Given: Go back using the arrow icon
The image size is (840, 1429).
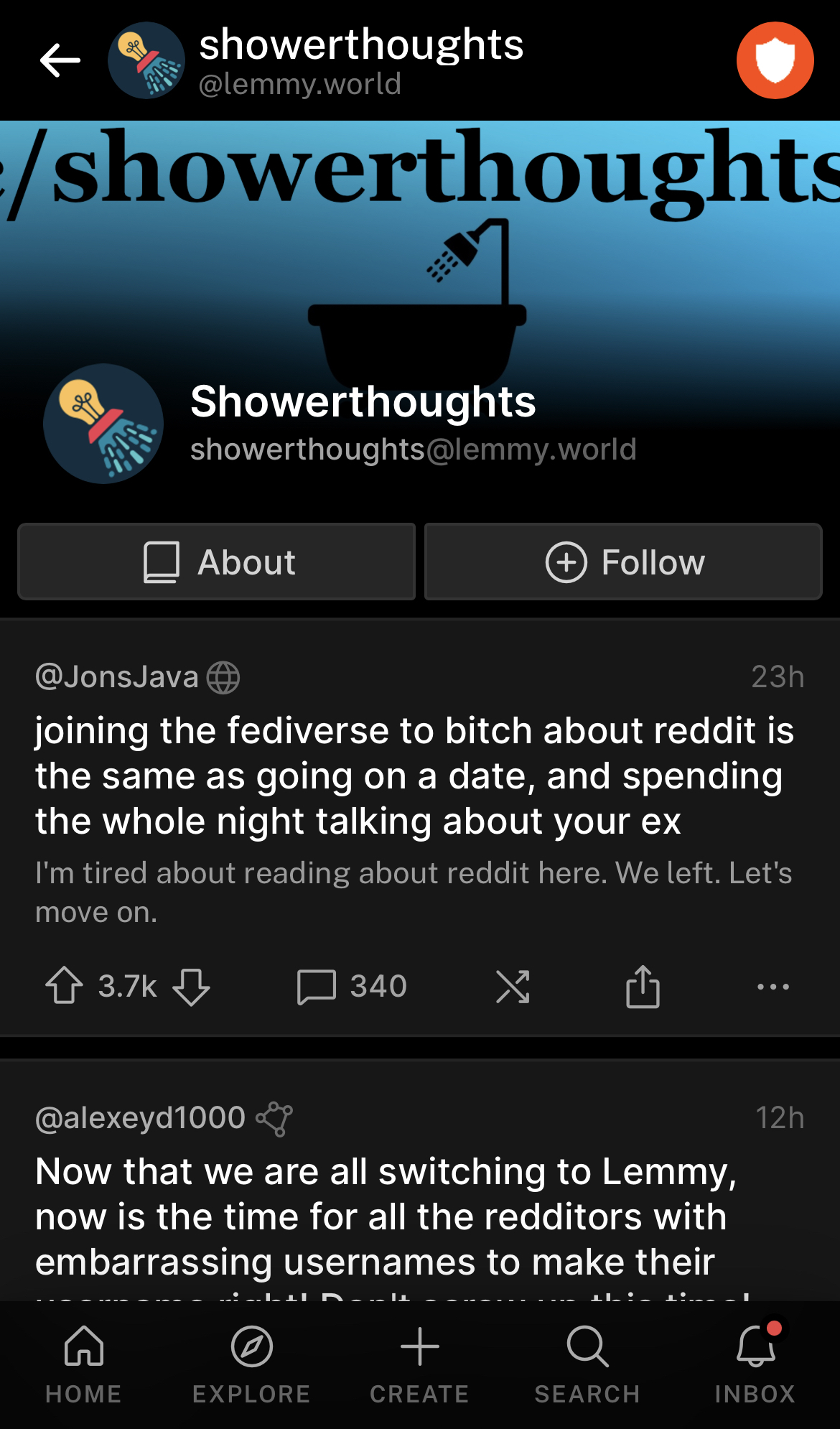Looking at the screenshot, I should click(x=60, y=60).
